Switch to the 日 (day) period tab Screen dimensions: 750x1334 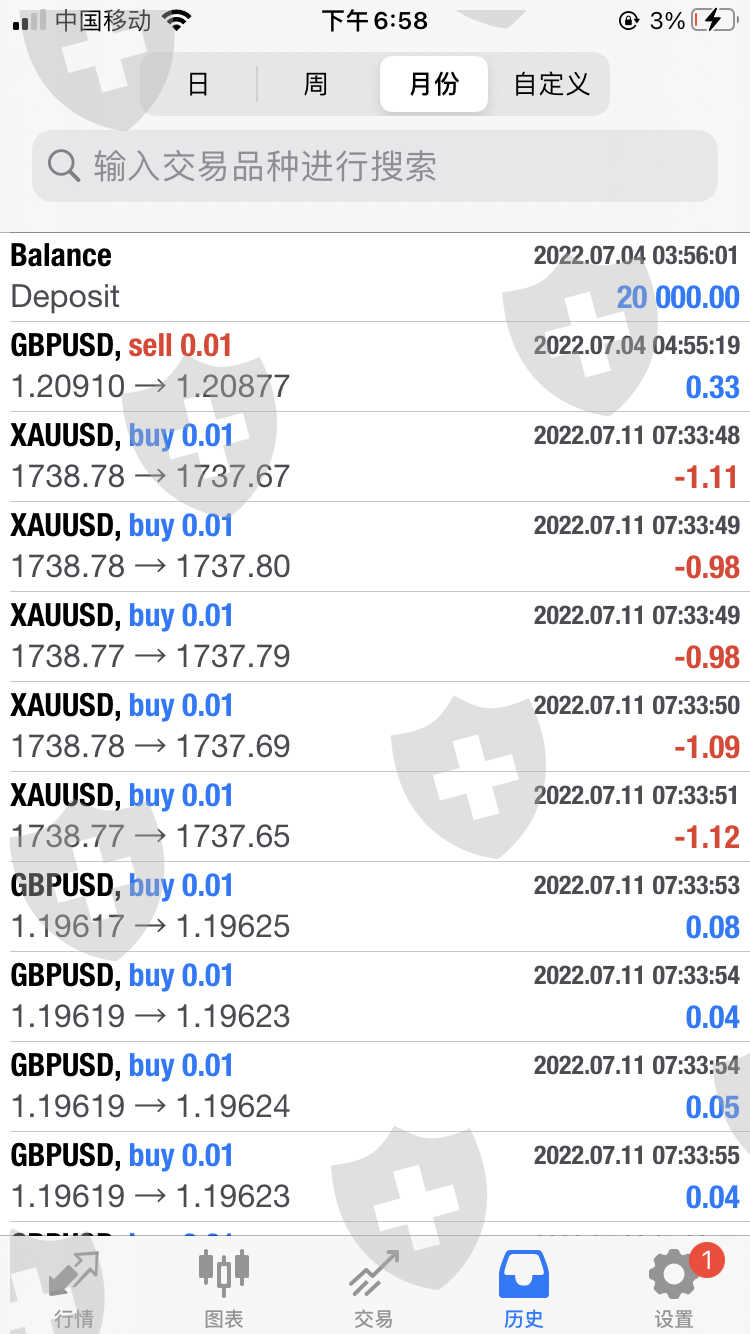click(x=198, y=84)
